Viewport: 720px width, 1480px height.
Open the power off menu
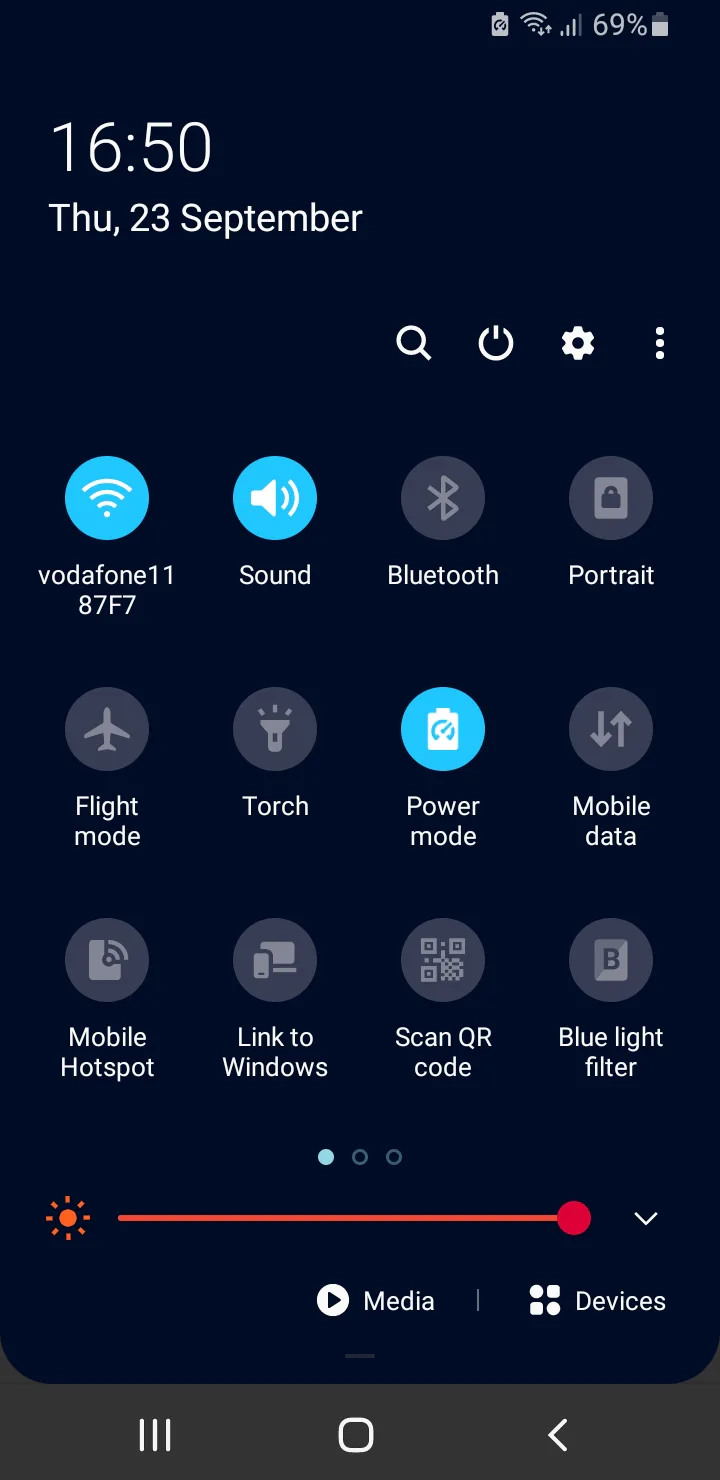[495, 343]
